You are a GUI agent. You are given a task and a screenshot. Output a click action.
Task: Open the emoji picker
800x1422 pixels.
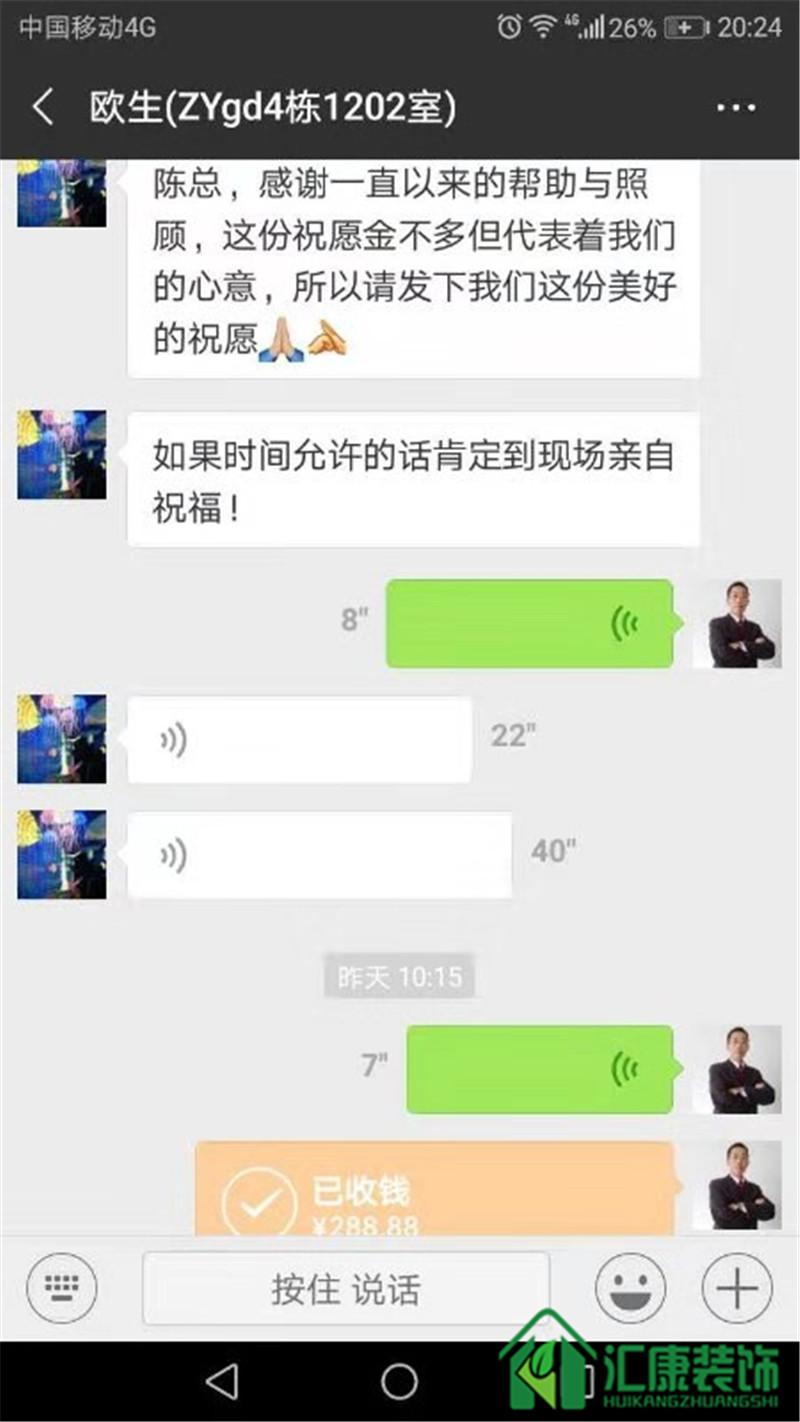[630, 1289]
